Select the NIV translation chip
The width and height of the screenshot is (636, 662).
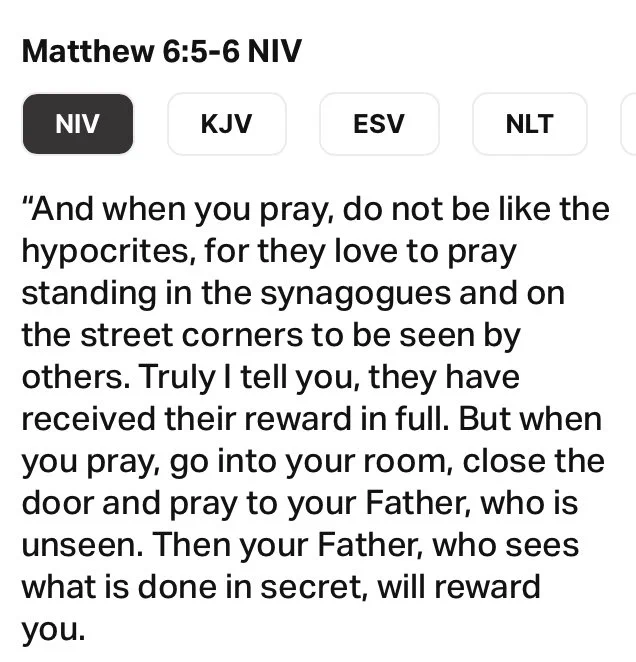[x=78, y=124]
